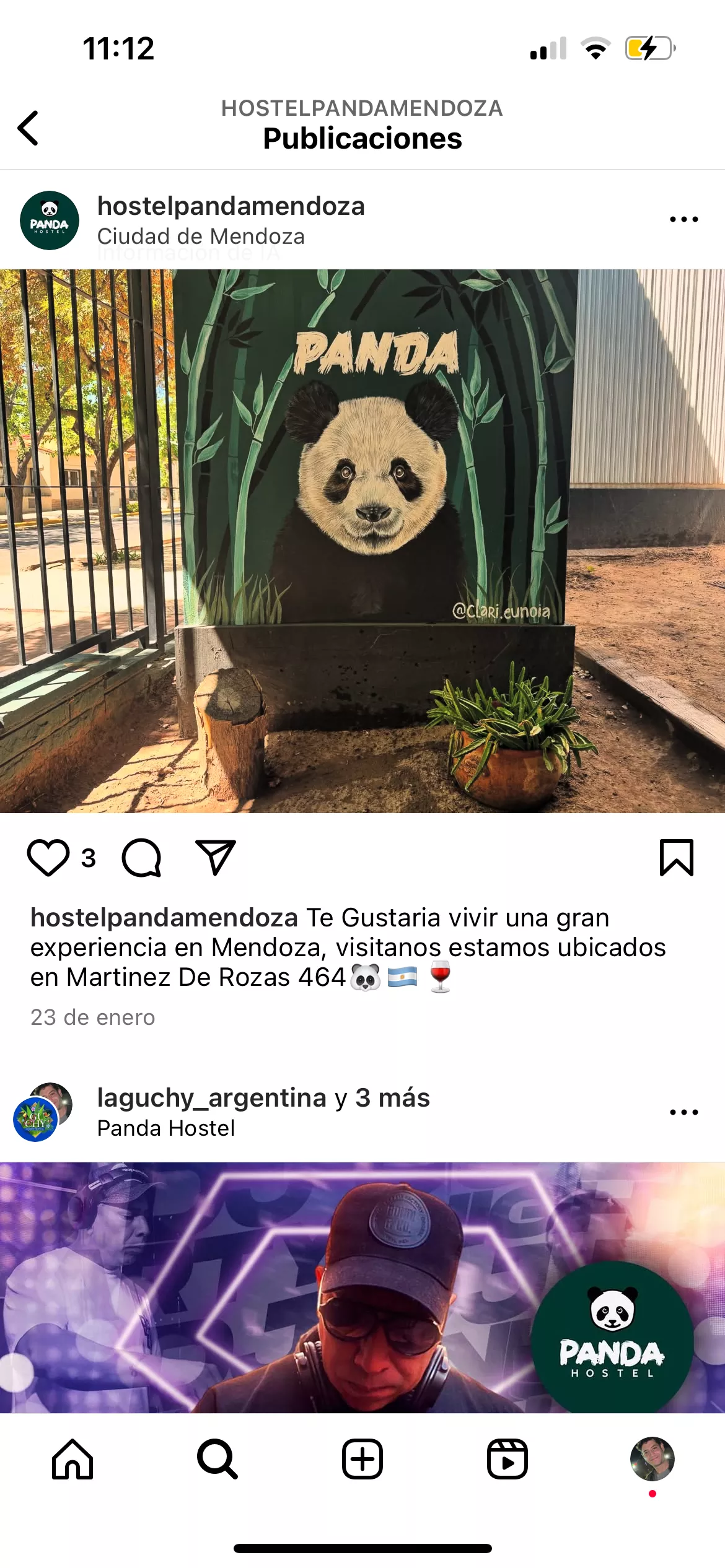The image size is (725, 1568).
Task: Create a new post
Action: pos(362,1459)
